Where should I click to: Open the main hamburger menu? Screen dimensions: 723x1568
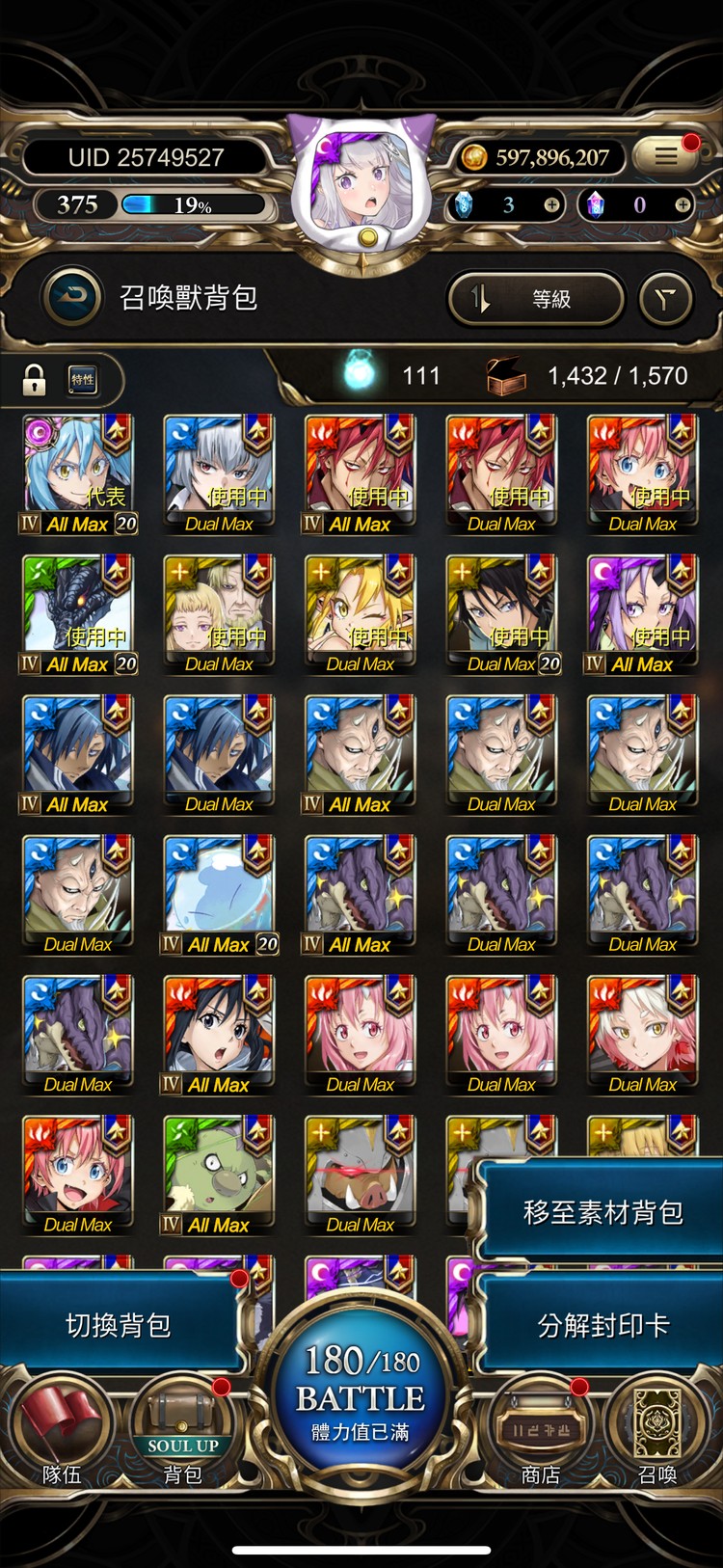point(666,156)
